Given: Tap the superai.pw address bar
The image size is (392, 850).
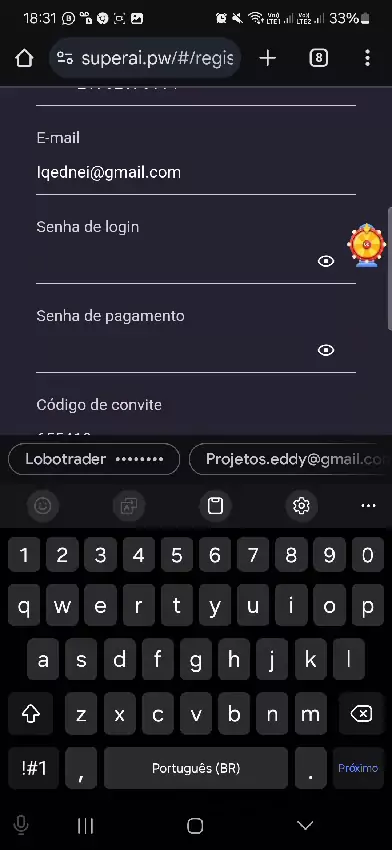Looking at the screenshot, I should (x=145, y=58).
